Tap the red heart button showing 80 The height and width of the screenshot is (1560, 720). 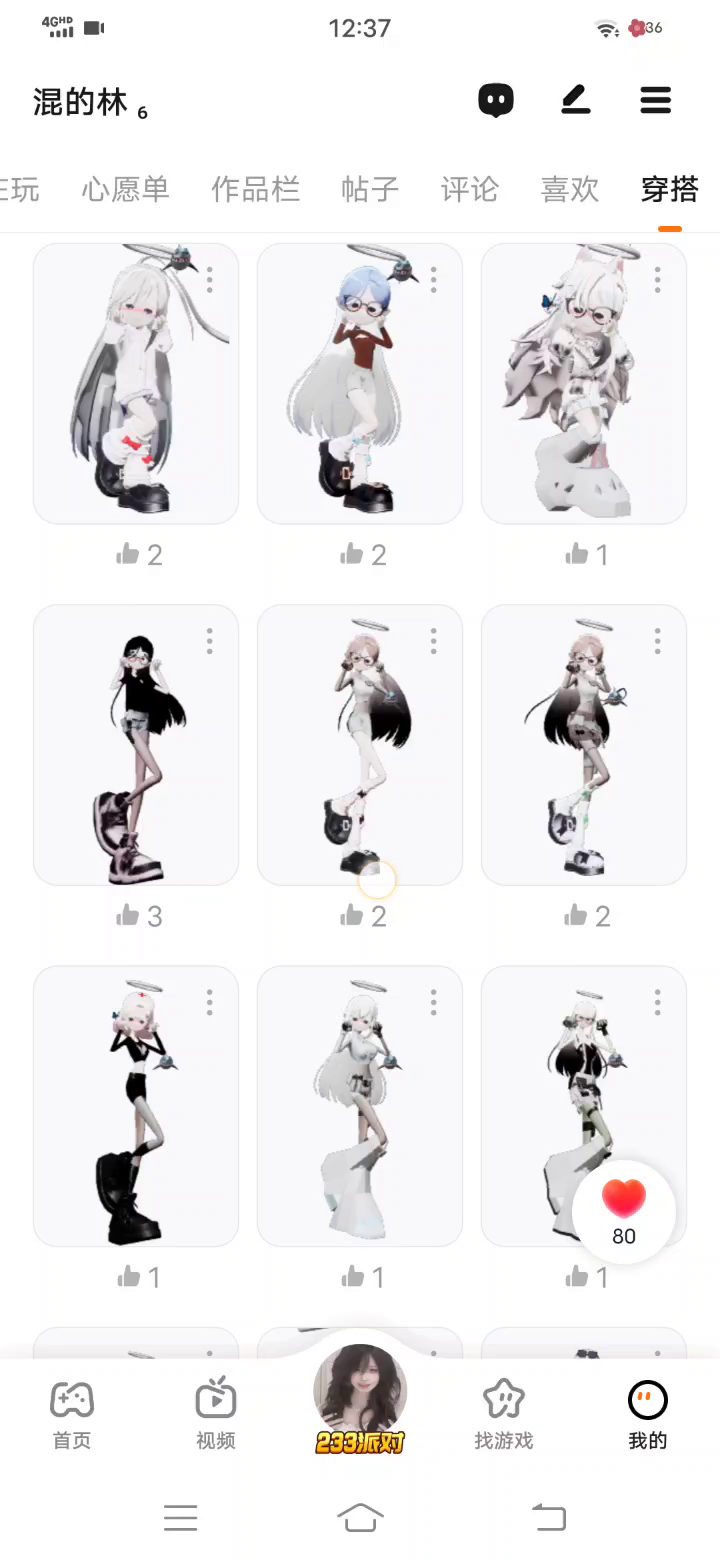[624, 1211]
